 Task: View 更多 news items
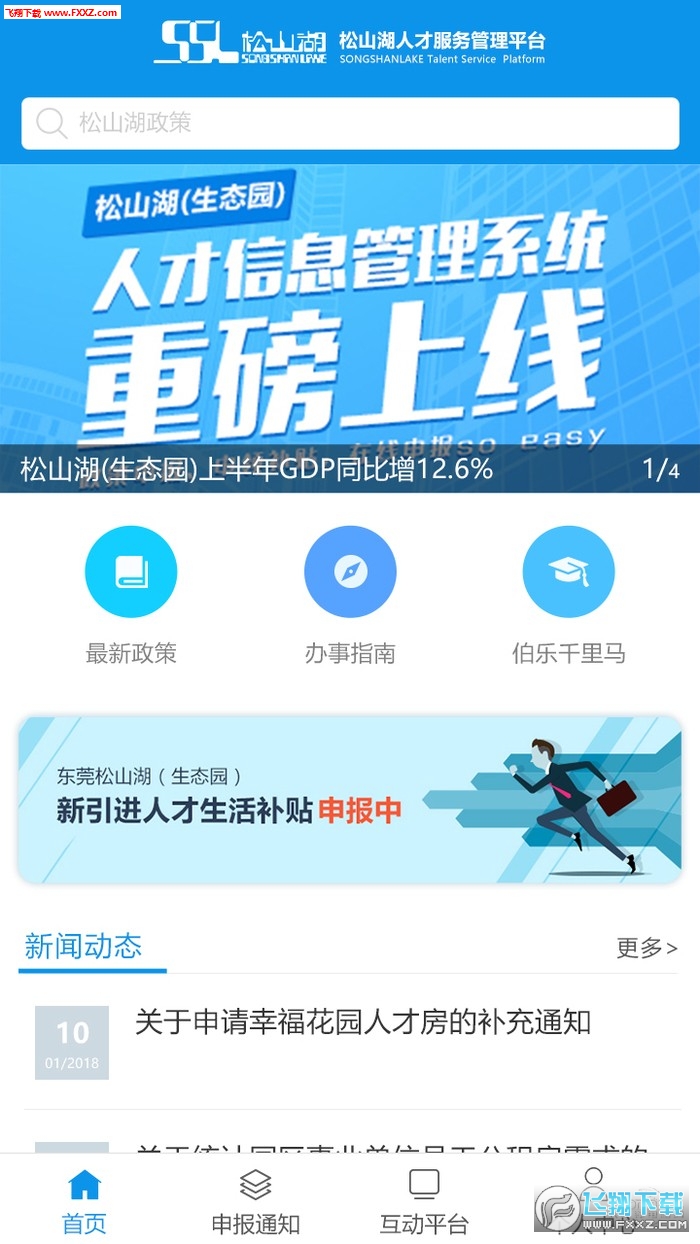(x=647, y=947)
